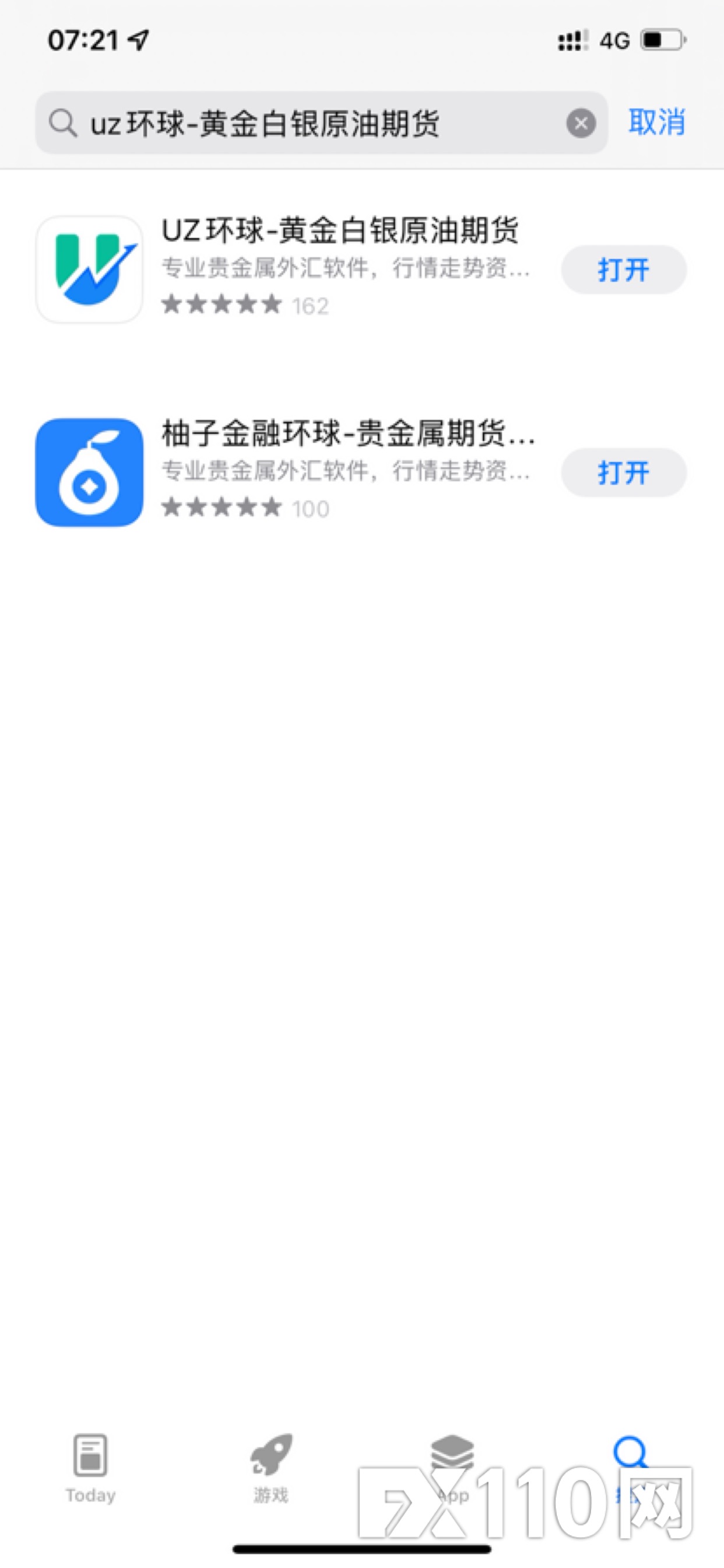The width and height of the screenshot is (724, 1568).
Task: Open the 柚子金融环球 app result
Action: click(x=298, y=473)
